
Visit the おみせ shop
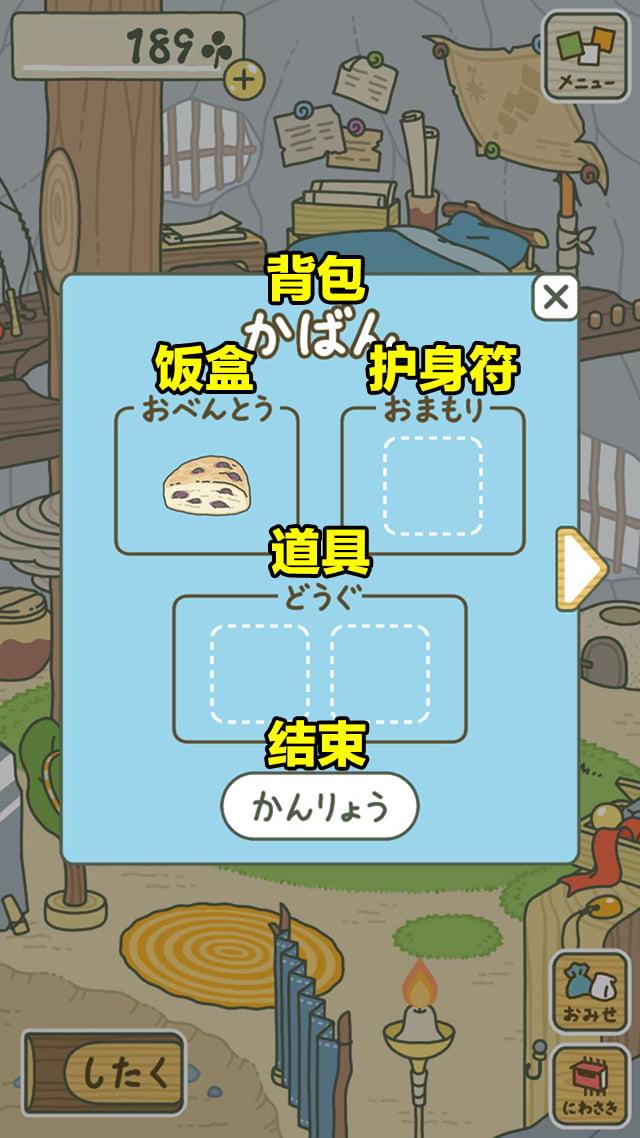click(x=589, y=990)
